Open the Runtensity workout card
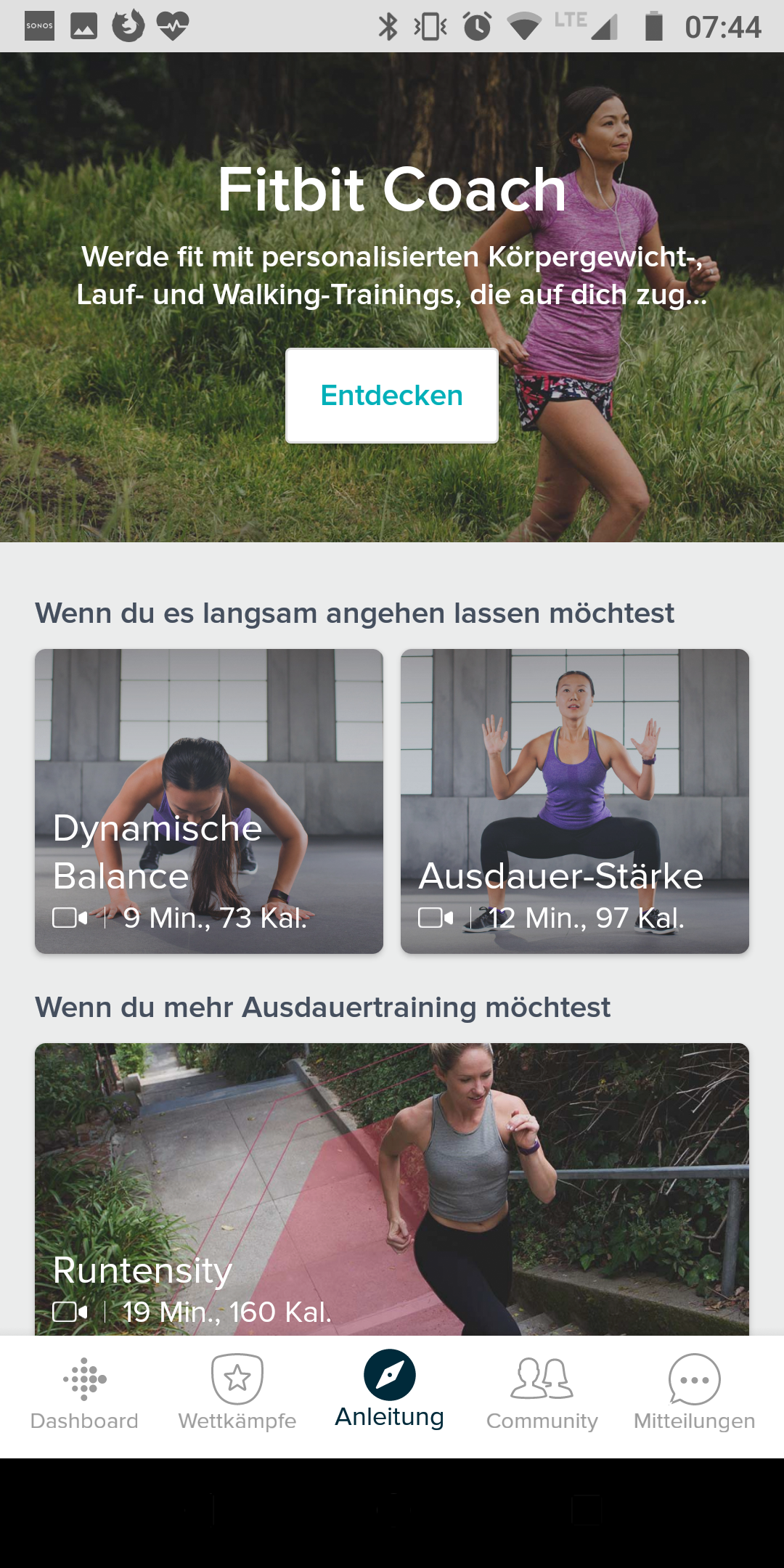The width and height of the screenshot is (784, 1568). pos(392,1189)
